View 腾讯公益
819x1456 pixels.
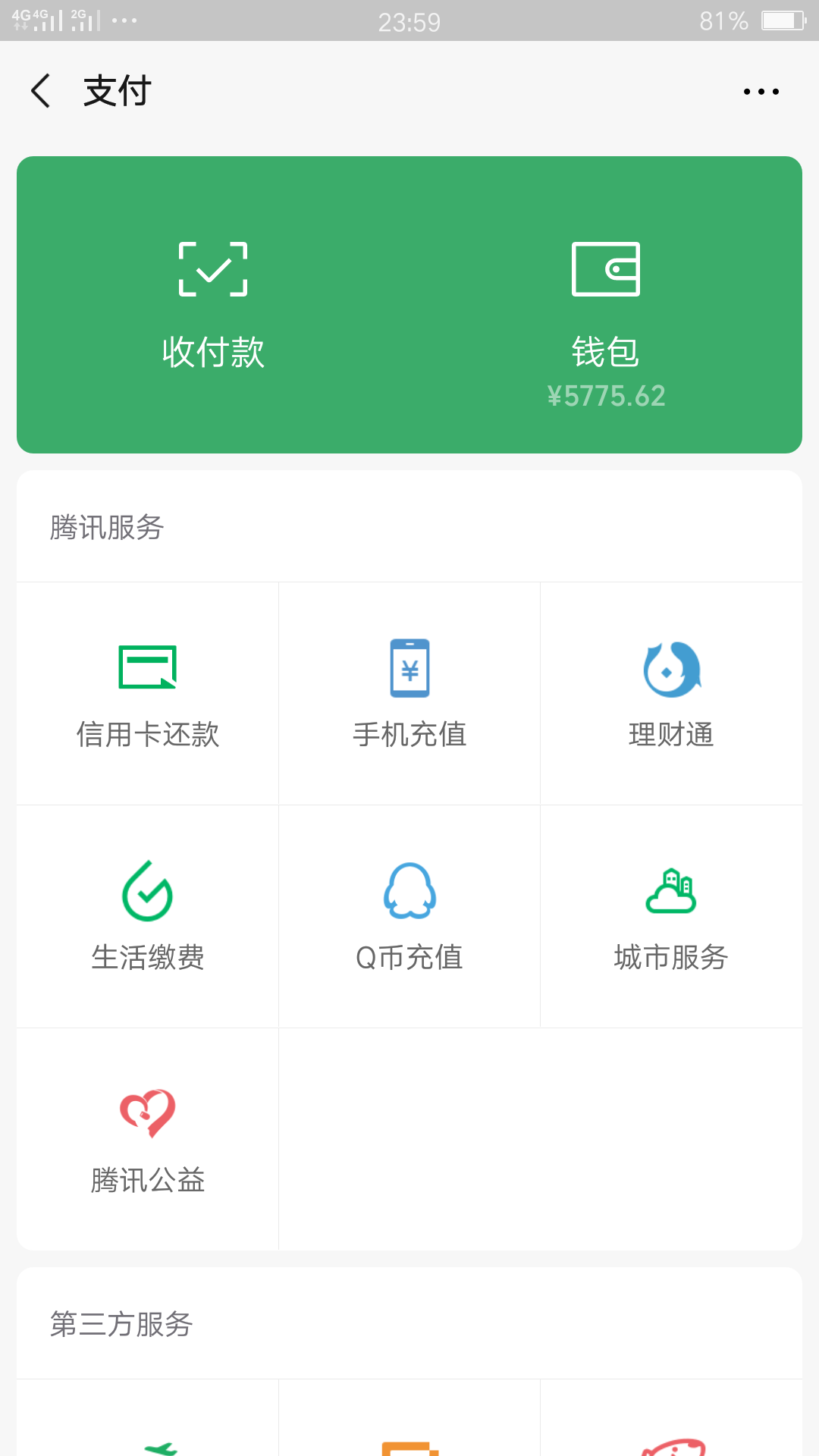pyautogui.click(x=148, y=1140)
